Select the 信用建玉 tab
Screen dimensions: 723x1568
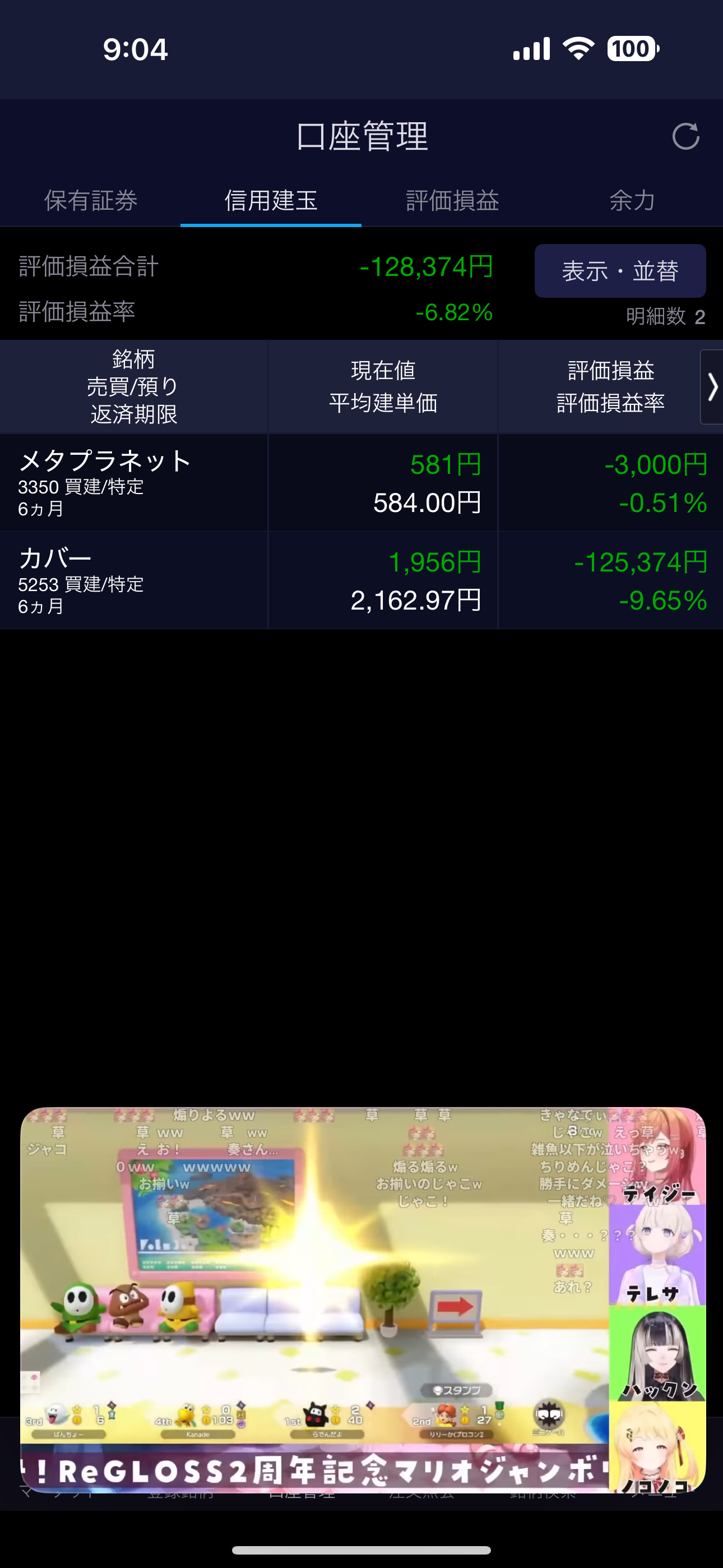(271, 201)
